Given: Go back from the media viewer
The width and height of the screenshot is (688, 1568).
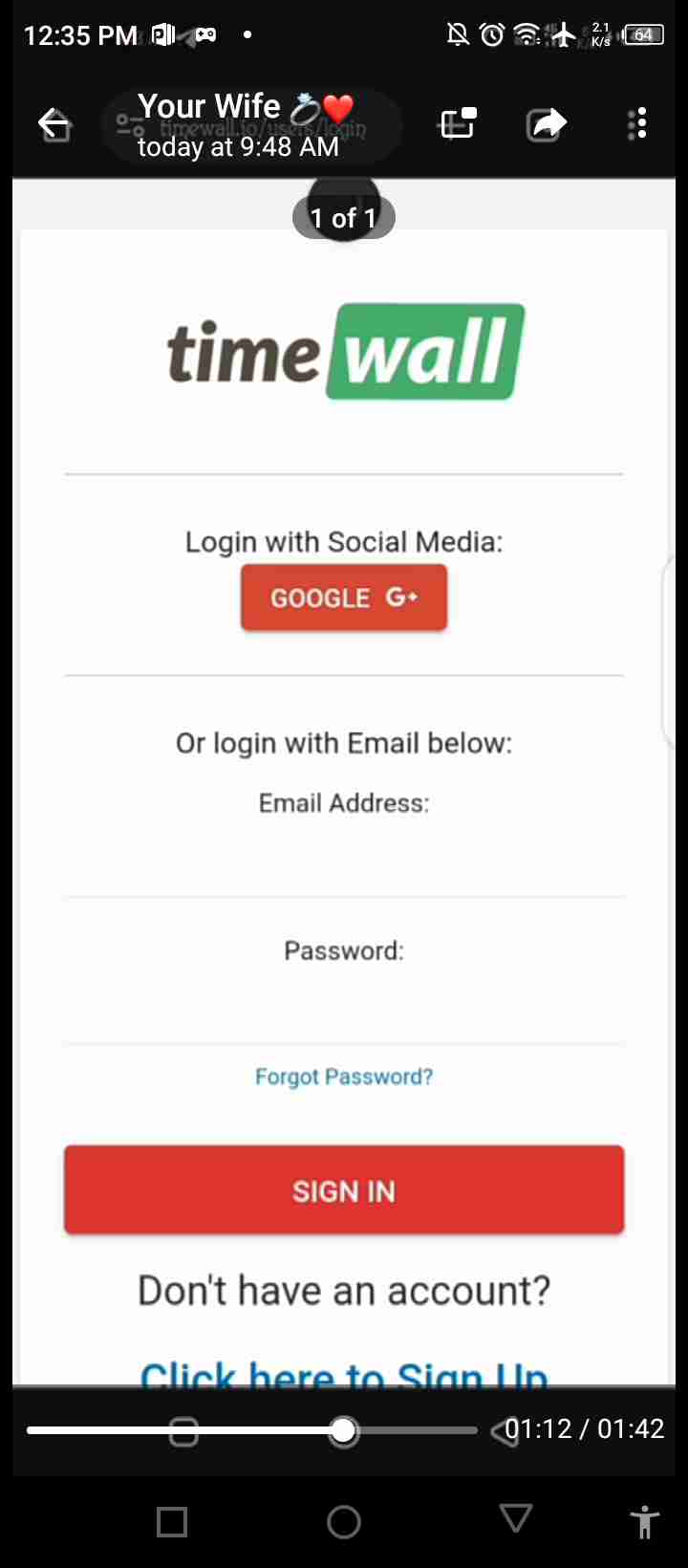Looking at the screenshot, I should point(54,124).
